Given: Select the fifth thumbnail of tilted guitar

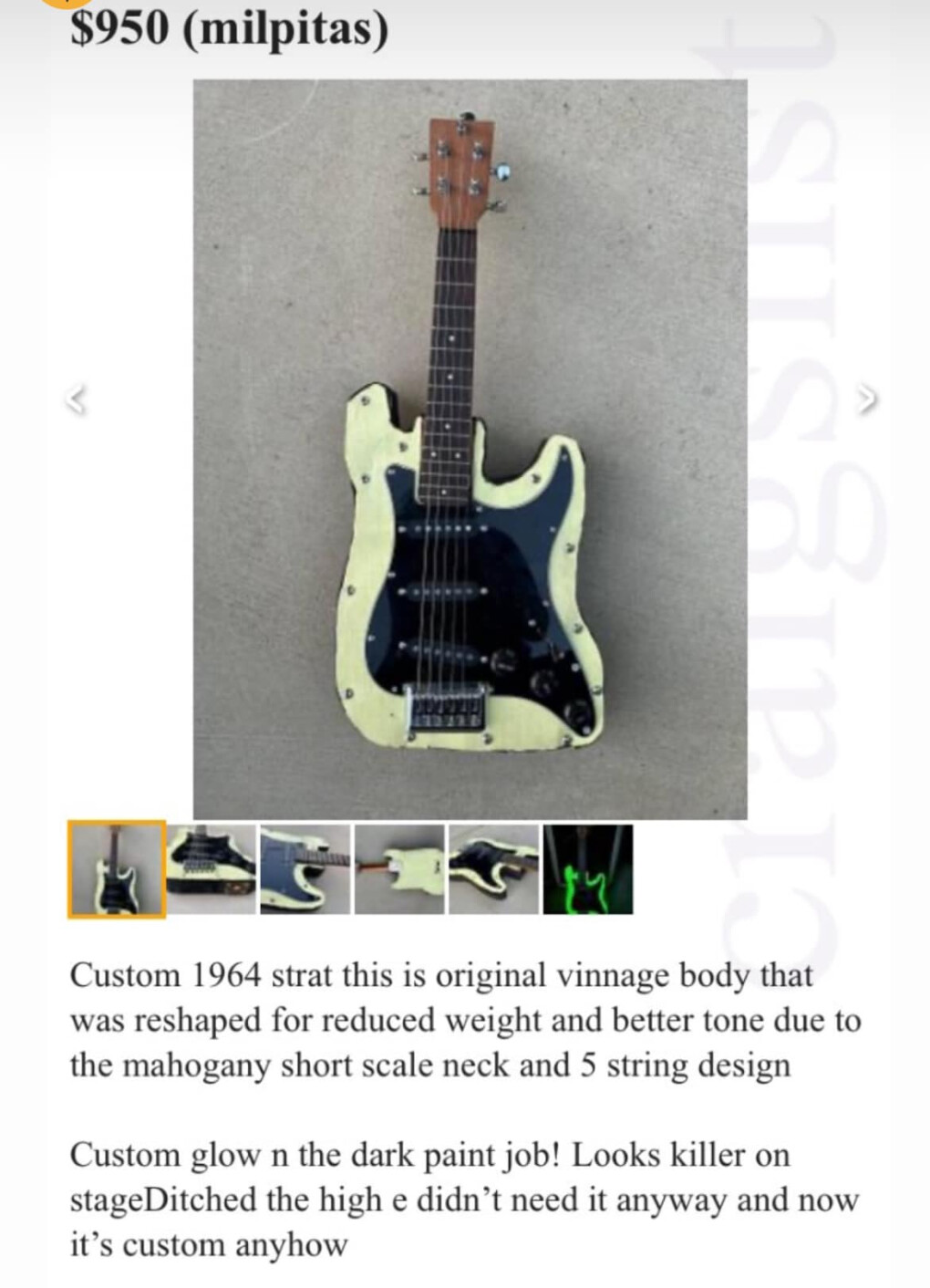Looking at the screenshot, I should 493,869.
